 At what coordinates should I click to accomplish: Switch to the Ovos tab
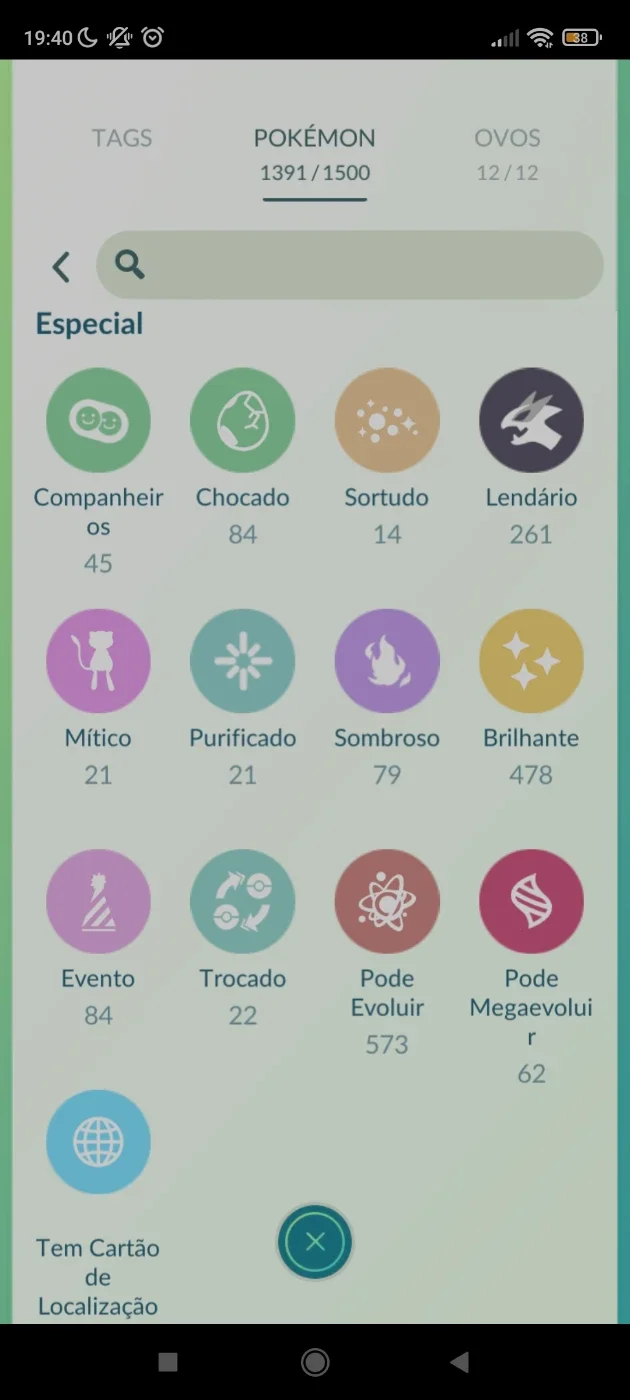[508, 153]
